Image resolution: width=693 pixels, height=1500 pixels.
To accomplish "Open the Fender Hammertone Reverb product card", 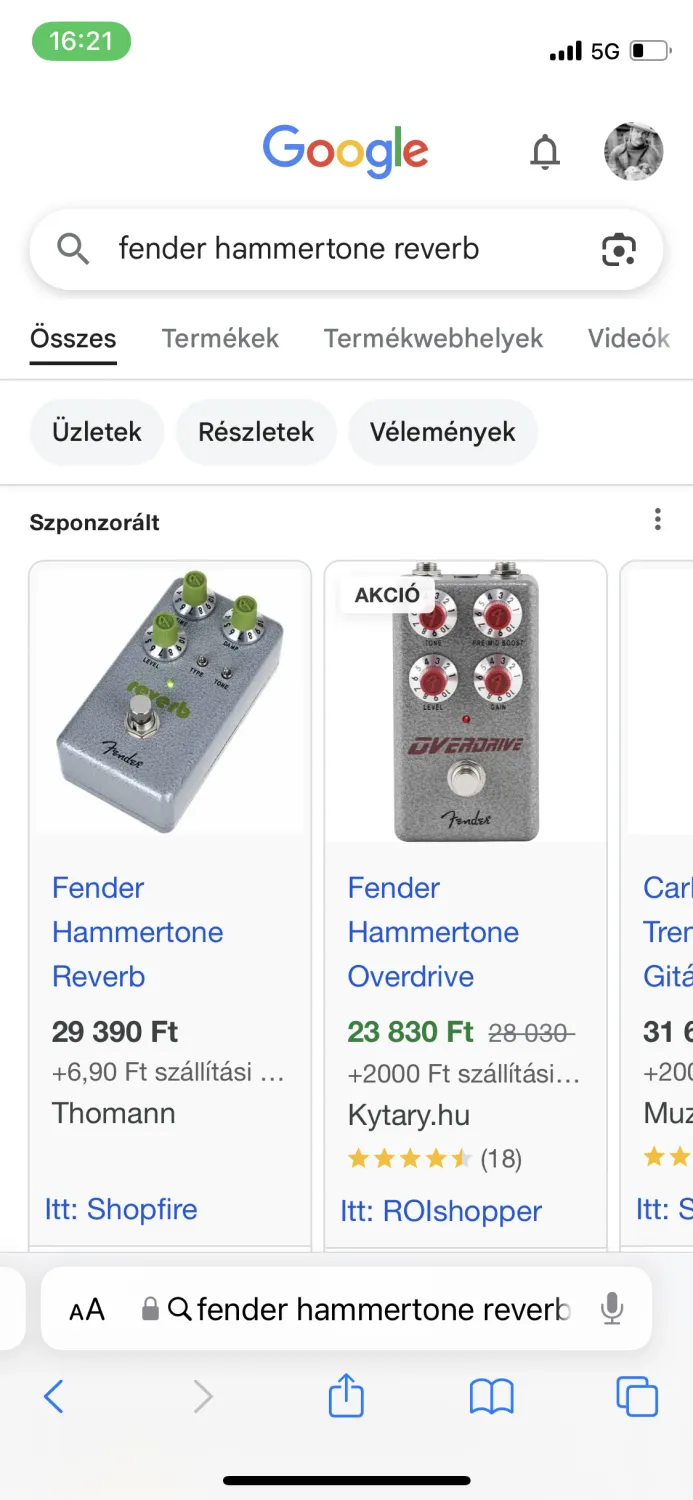I will [x=138, y=932].
